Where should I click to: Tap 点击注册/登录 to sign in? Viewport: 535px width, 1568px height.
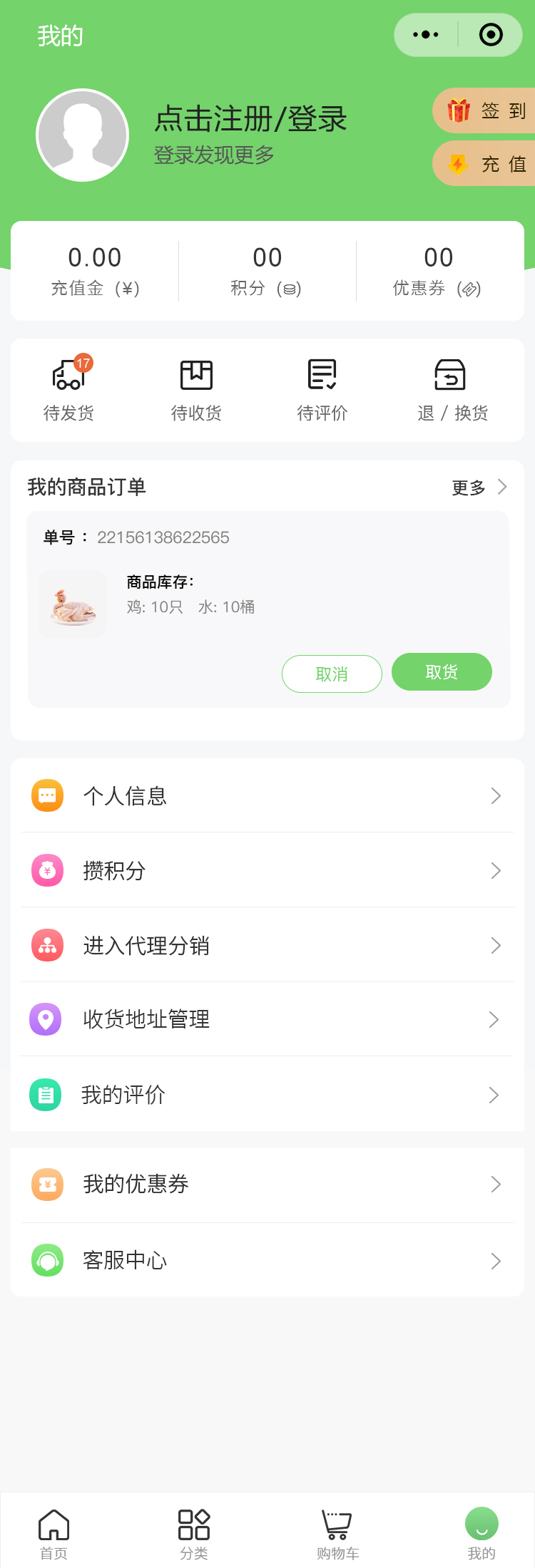click(250, 119)
